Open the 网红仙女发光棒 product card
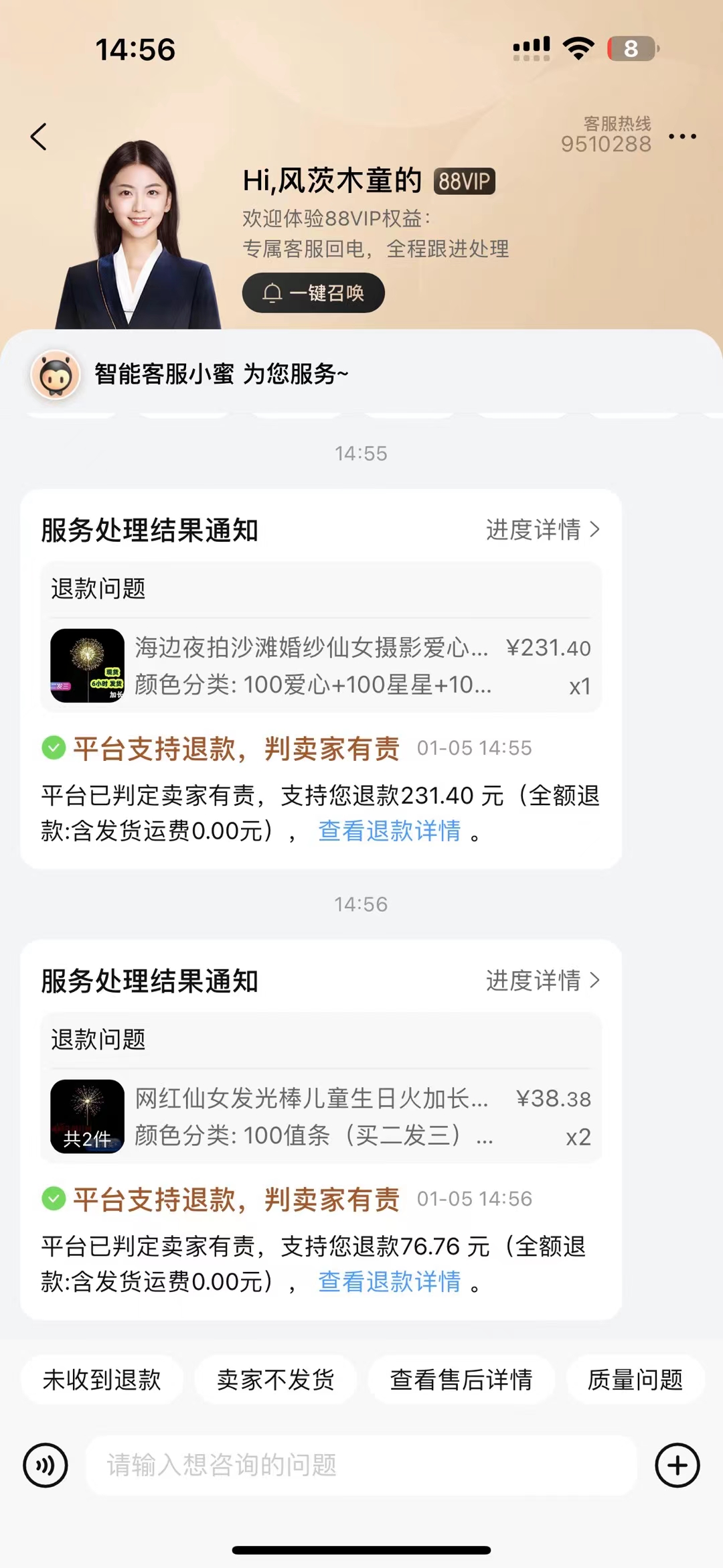The height and width of the screenshot is (1568, 723). click(x=321, y=1117)
